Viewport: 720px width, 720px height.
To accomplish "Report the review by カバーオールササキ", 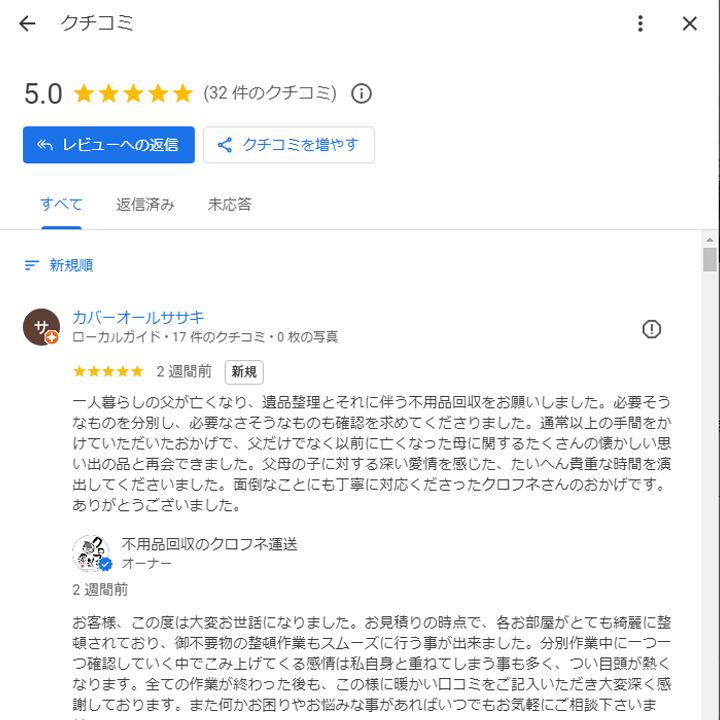I will tap(652, 329).
